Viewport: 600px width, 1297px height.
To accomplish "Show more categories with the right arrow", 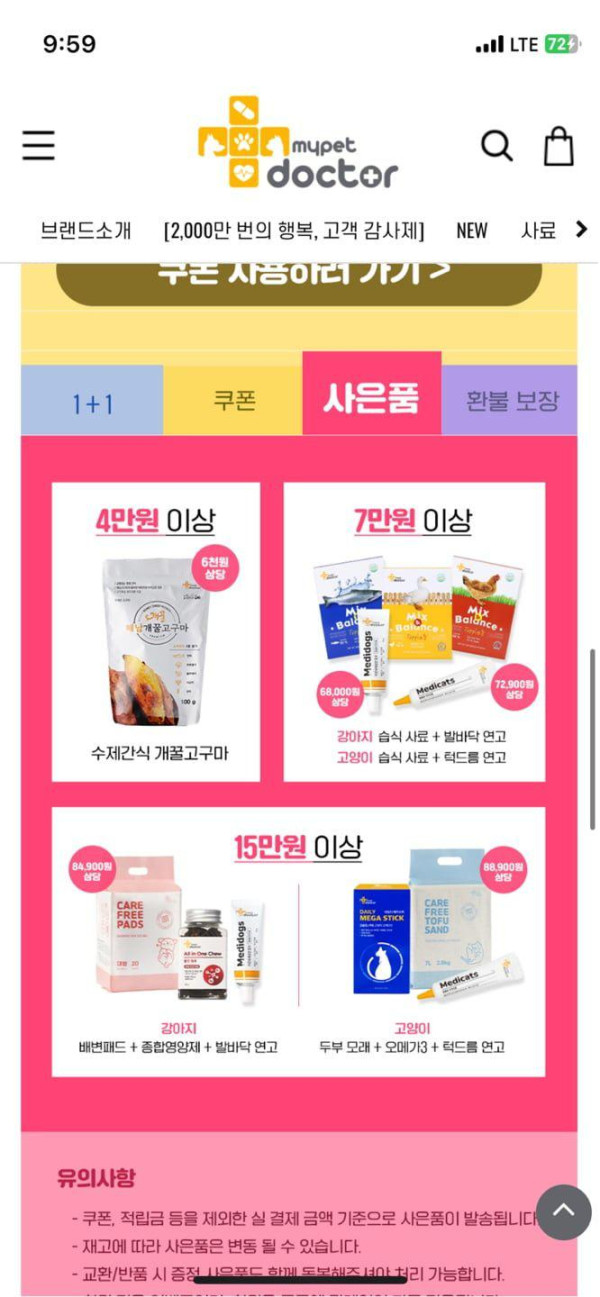I will point(581,229).
